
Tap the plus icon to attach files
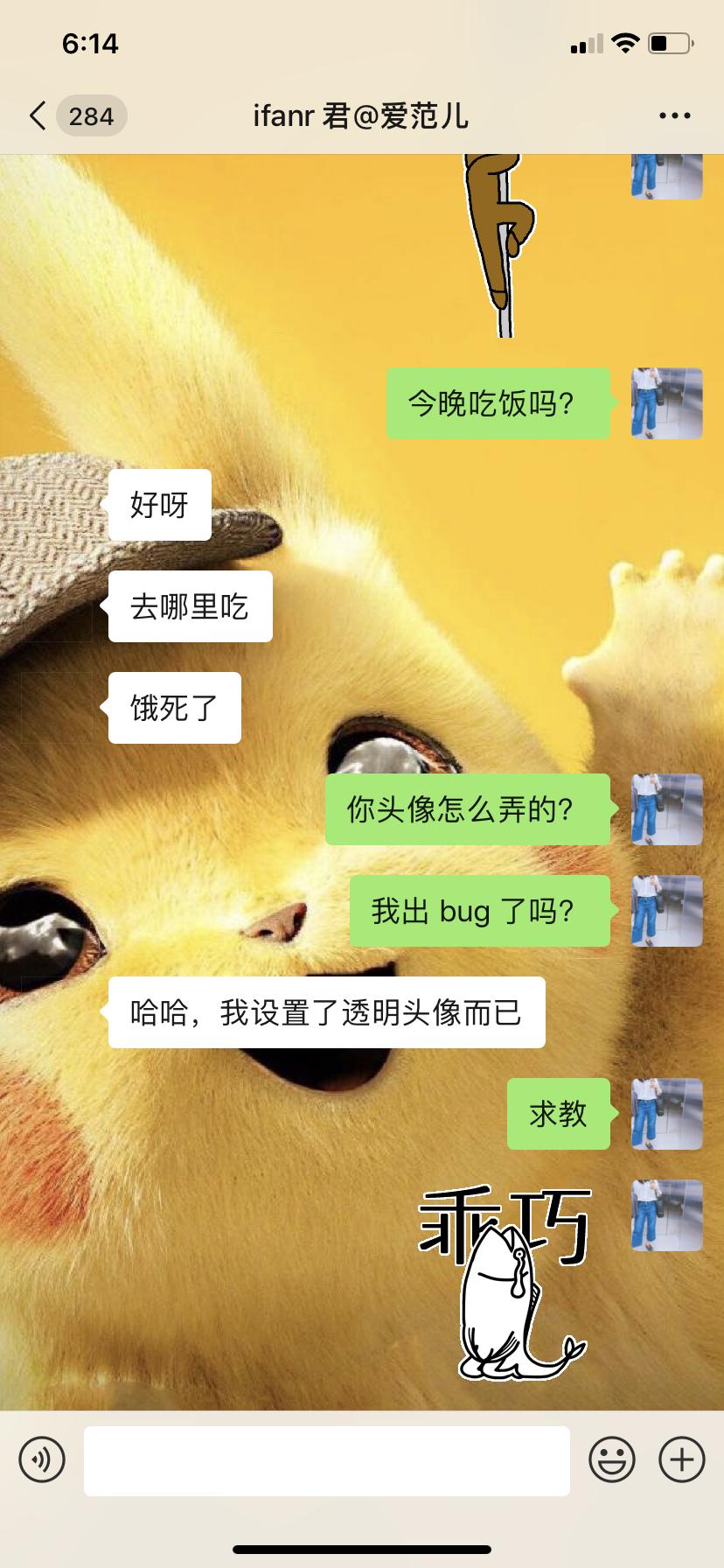click(679, 1460)
